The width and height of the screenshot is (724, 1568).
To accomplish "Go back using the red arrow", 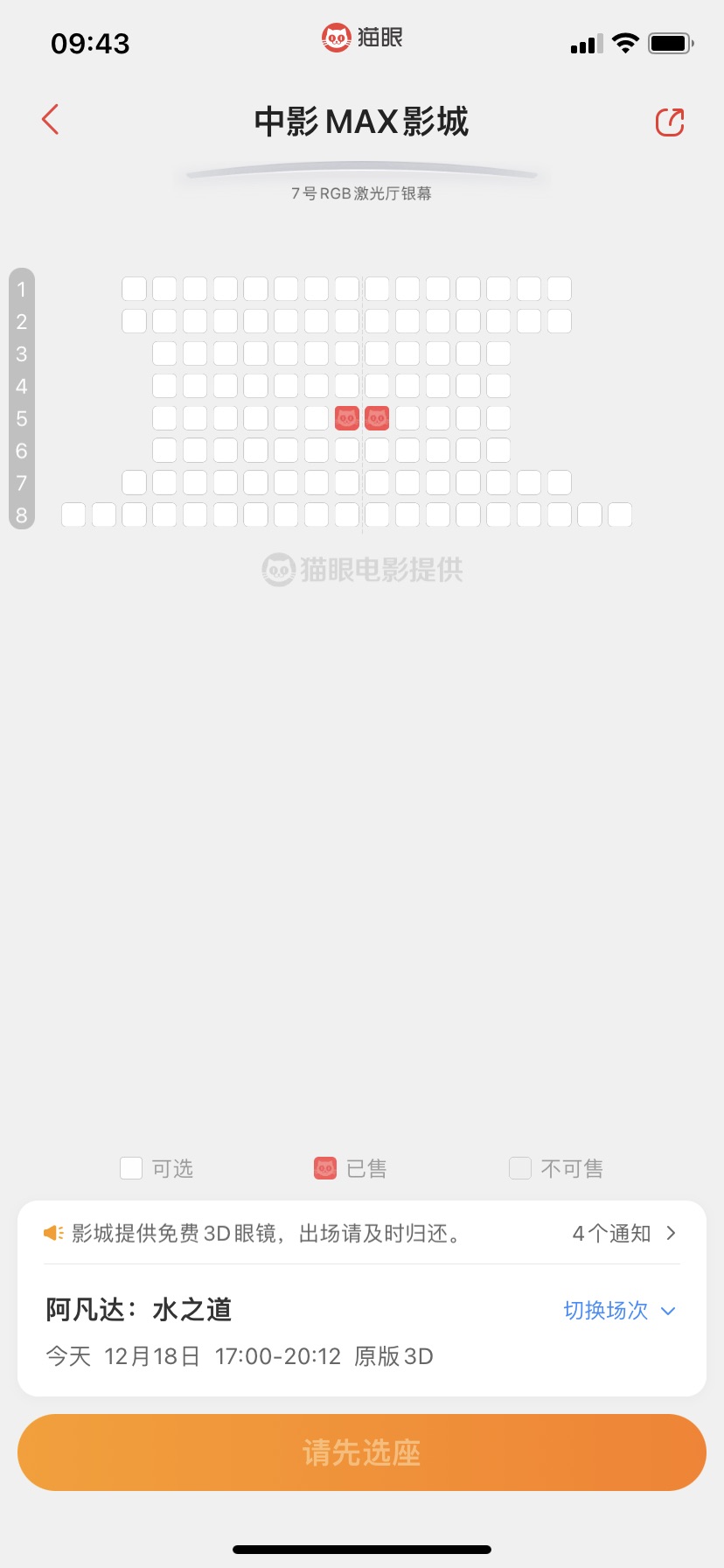I will click(51, 120).
